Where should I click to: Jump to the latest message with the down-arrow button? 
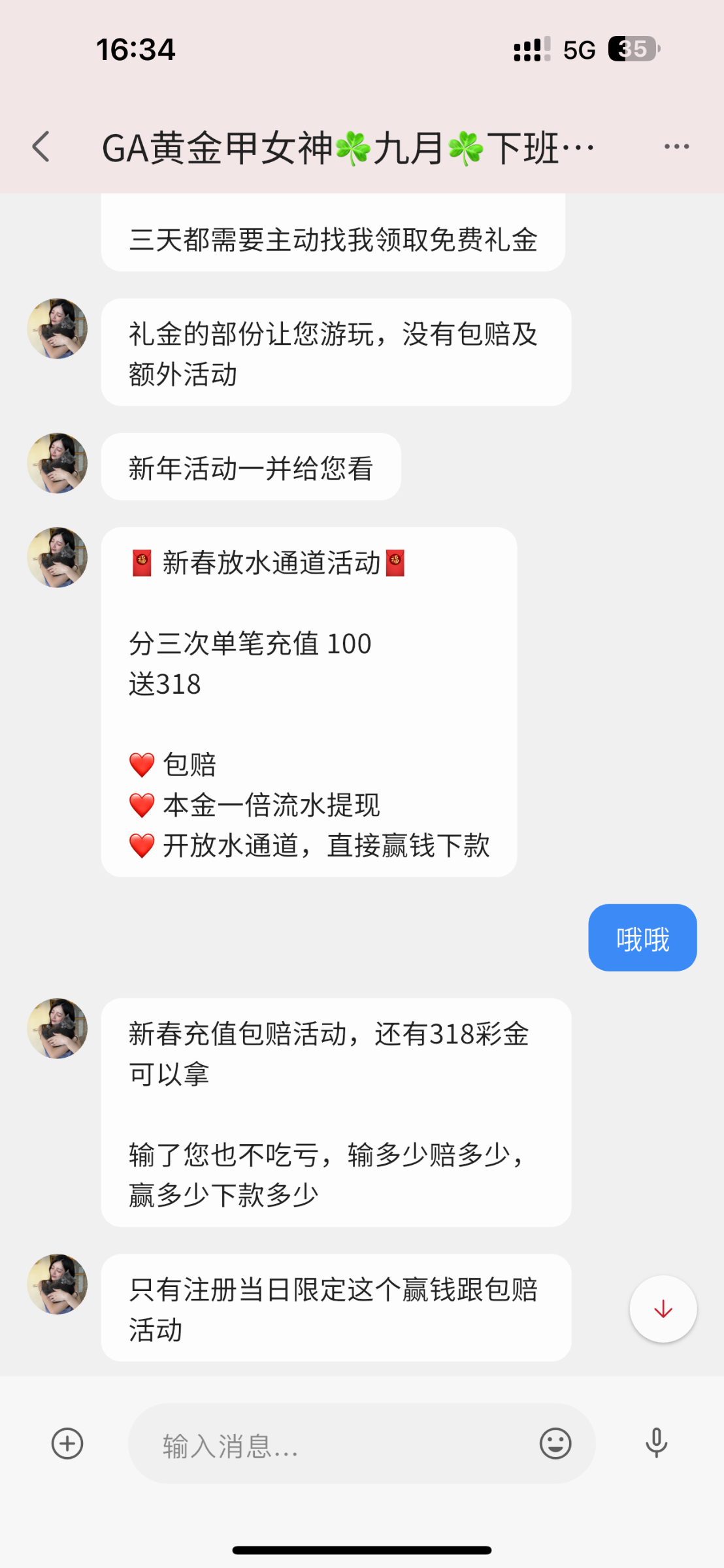point(663,1309)
